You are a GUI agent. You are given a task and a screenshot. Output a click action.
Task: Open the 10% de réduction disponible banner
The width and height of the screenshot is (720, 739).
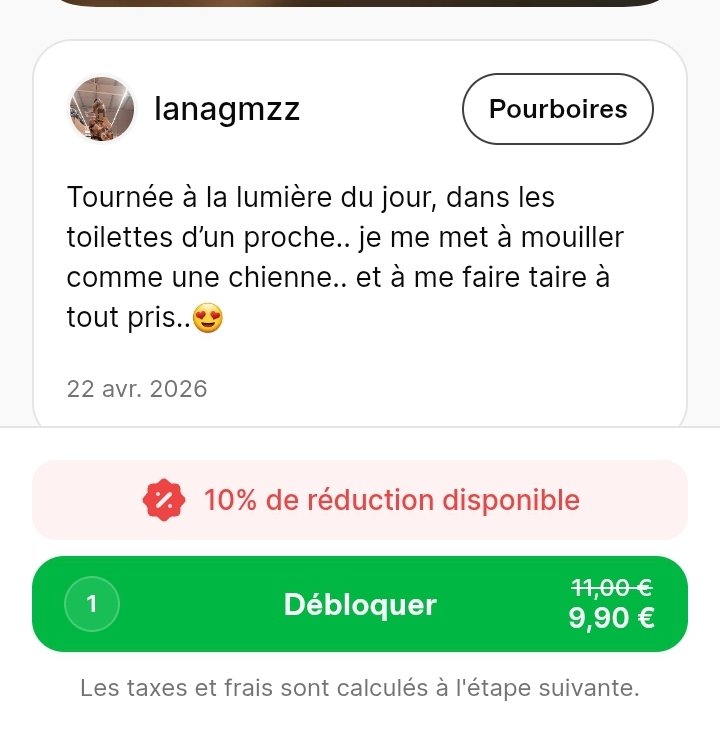[360, 498]
